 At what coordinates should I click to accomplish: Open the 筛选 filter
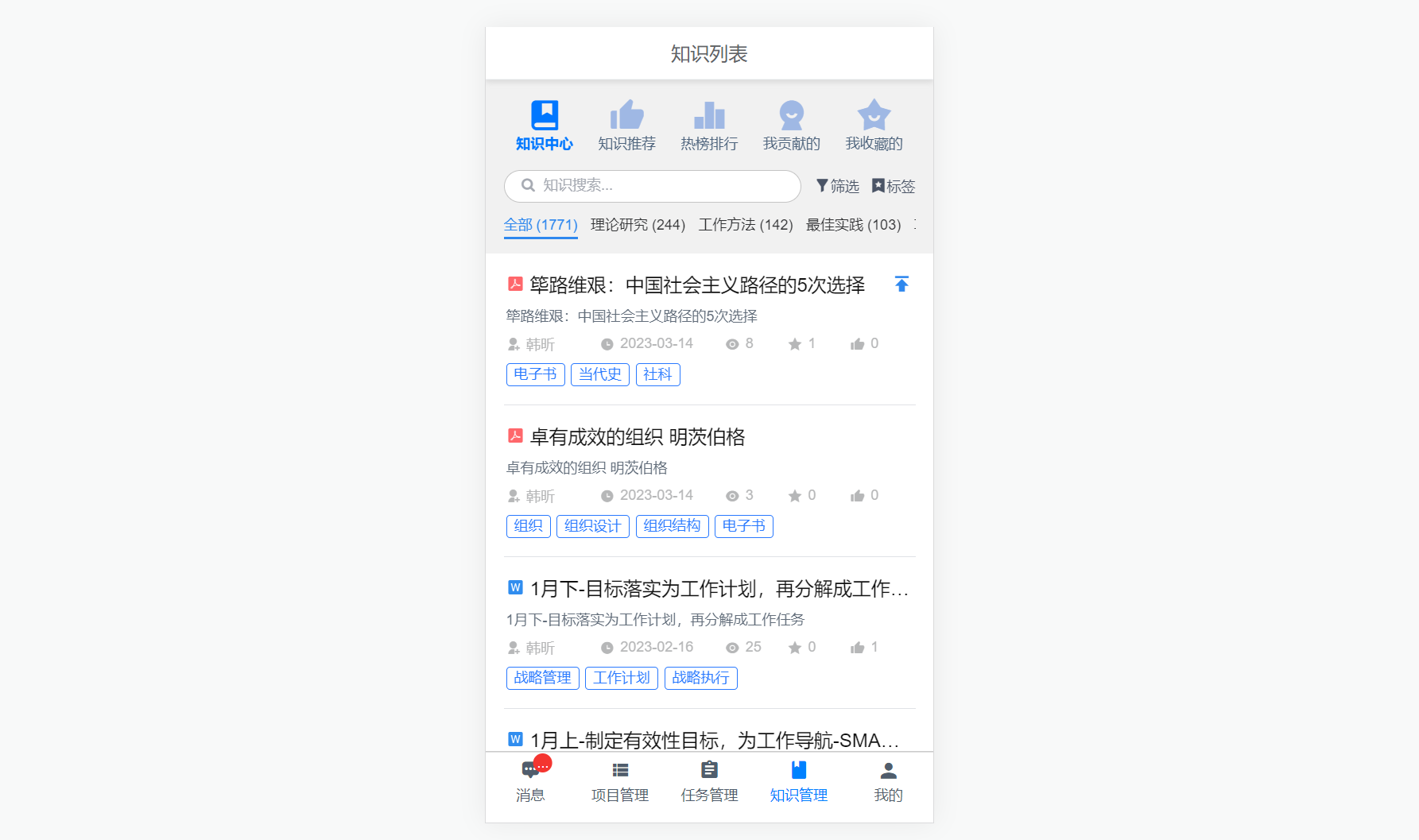[x=837, y=186]
